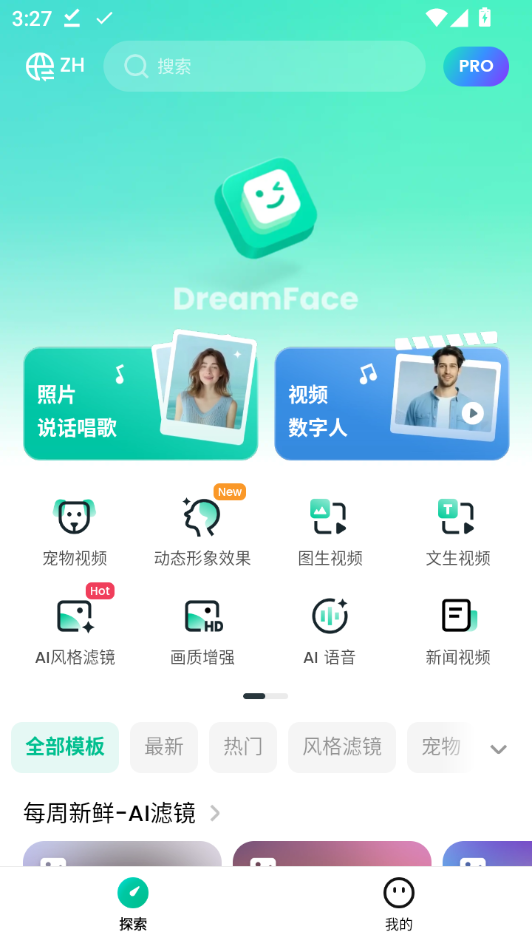Go to the 我的 tab

(x=399, y=903)
